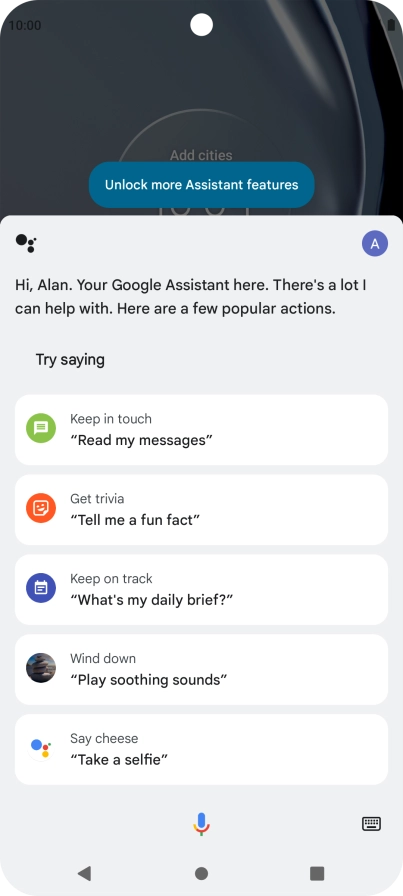Go back using the navigation bar
Screen dimensions: 403x896
85,873
